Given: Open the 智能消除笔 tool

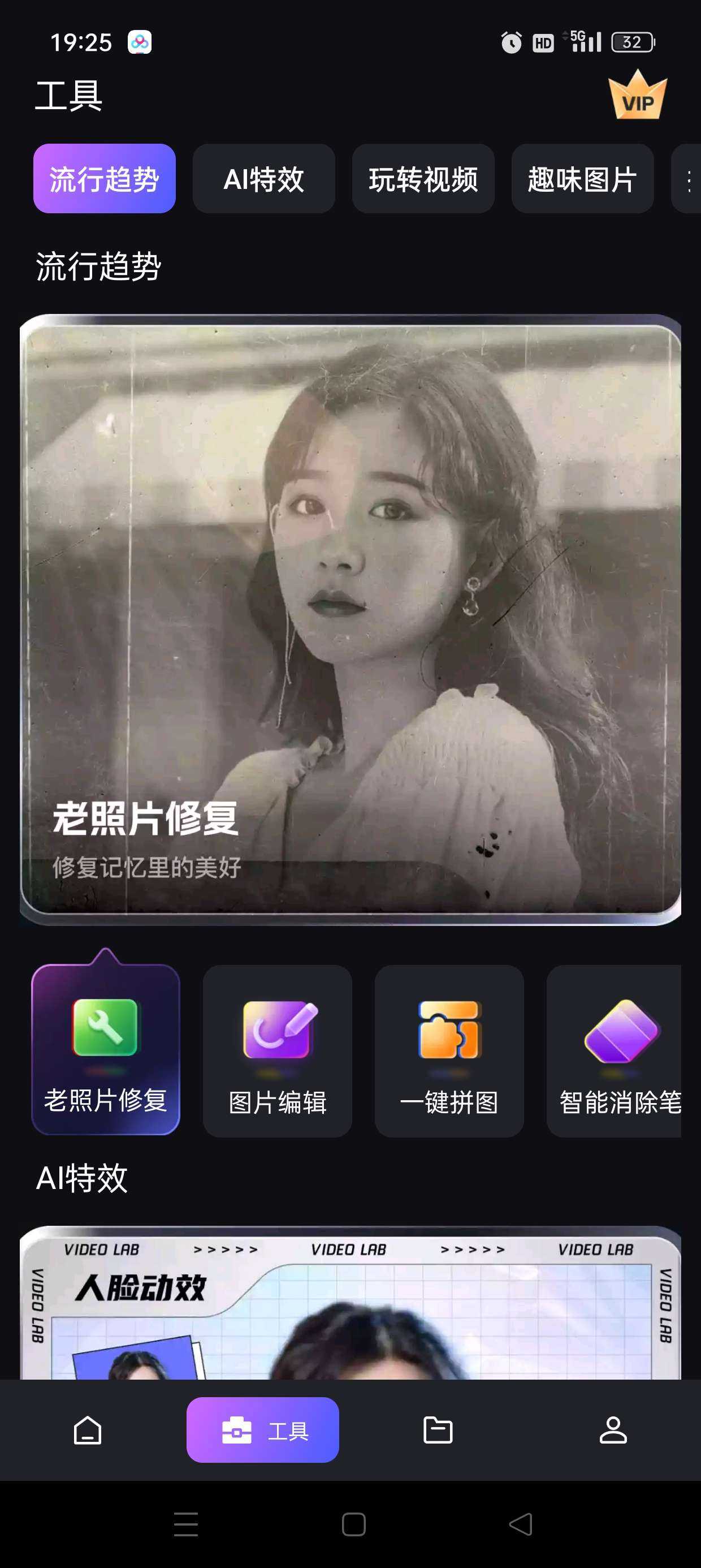Looking at the screenshot, I should (x=616, y=1050).
